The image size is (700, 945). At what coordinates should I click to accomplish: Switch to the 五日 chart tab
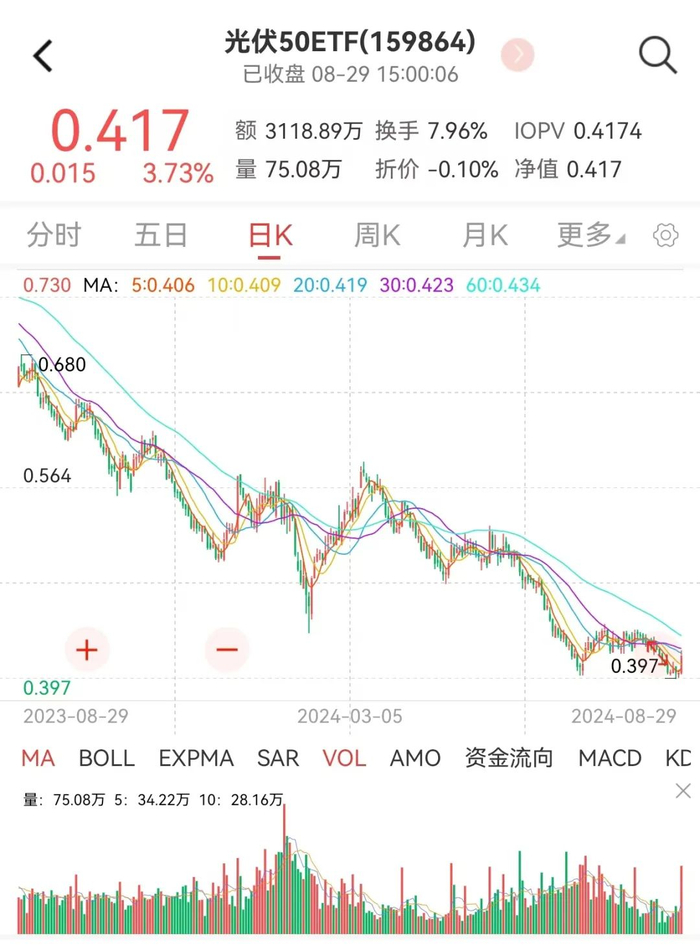click(161, 235)
